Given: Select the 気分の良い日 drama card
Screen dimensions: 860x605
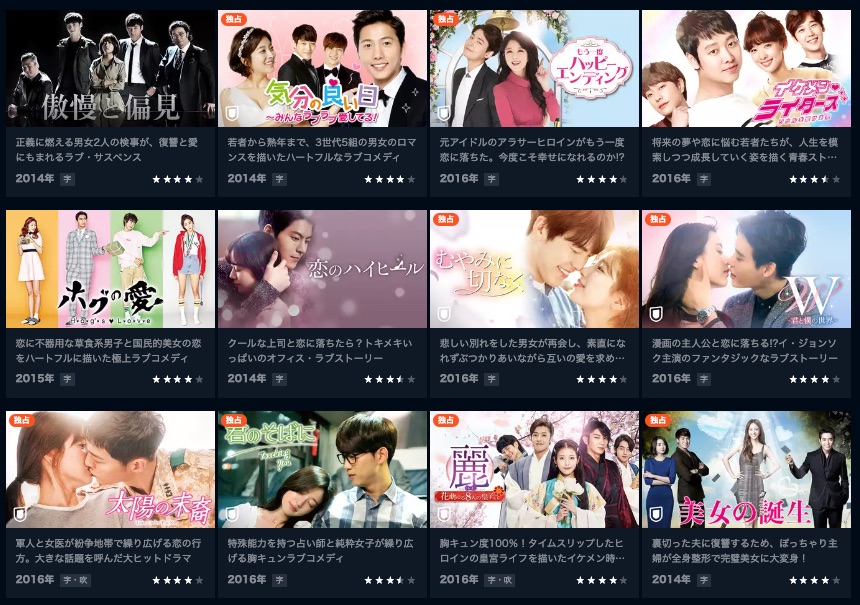Looking at the screenshot, I should point(322,68).
